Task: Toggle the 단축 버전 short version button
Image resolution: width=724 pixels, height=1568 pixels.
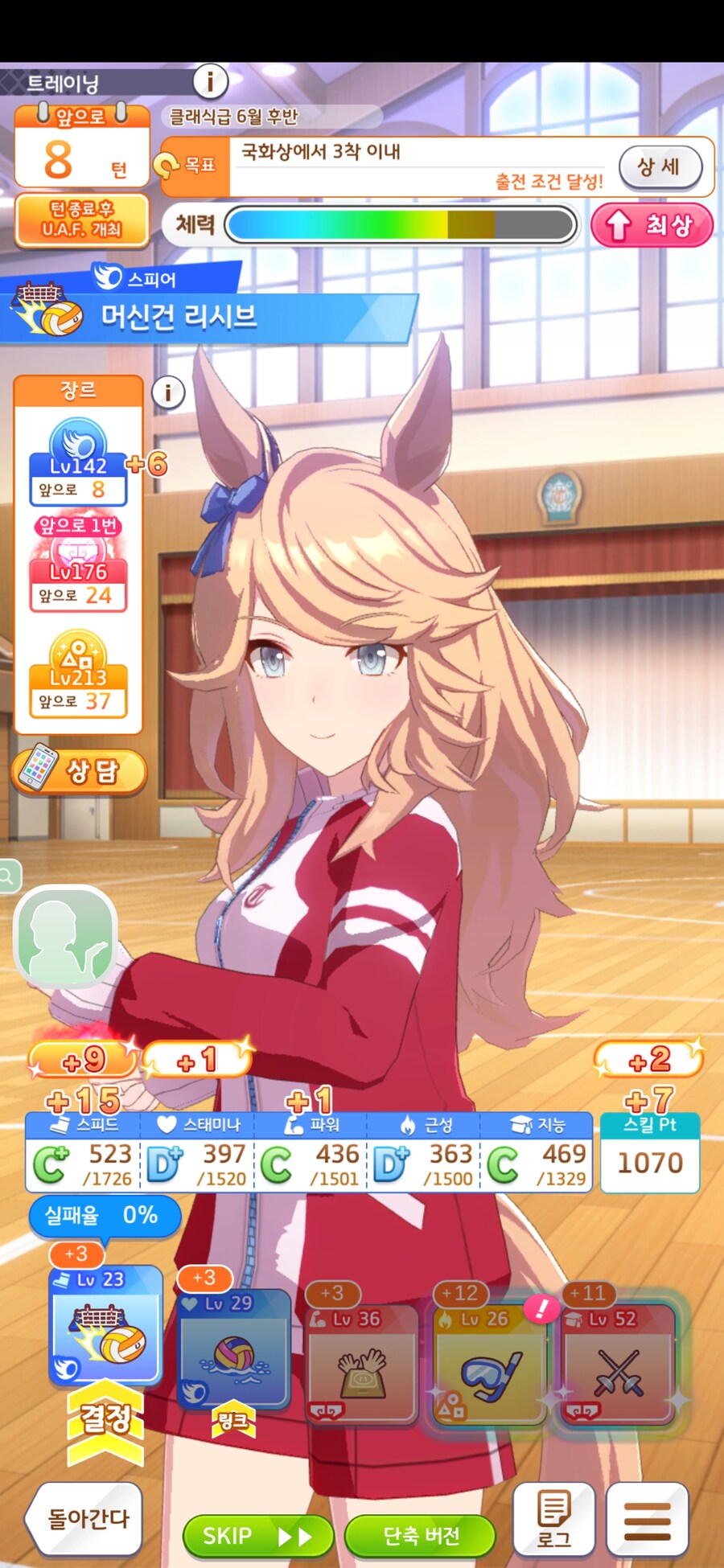Action: click(x=420, y=1536)
